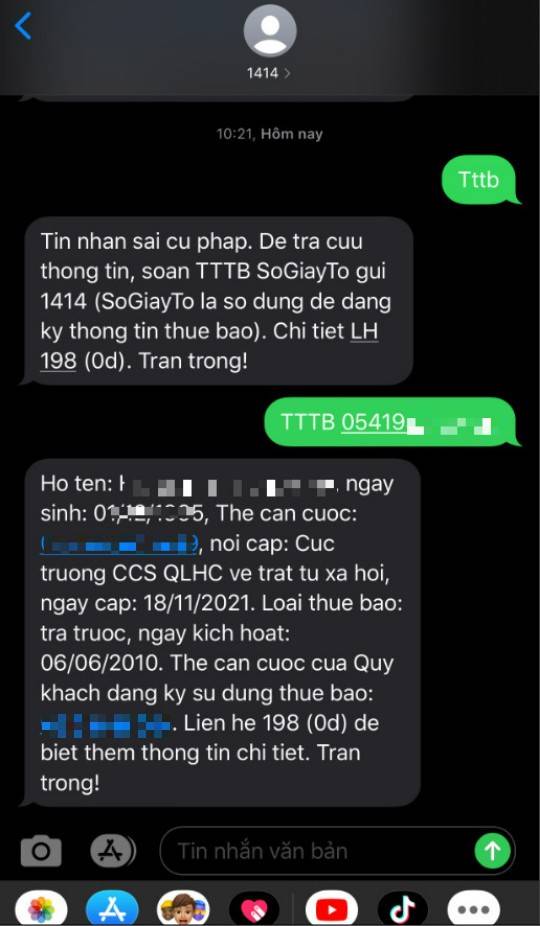Open YouTube in the app strip
This screenshot has width=540, height=926.
coord(331,908)
